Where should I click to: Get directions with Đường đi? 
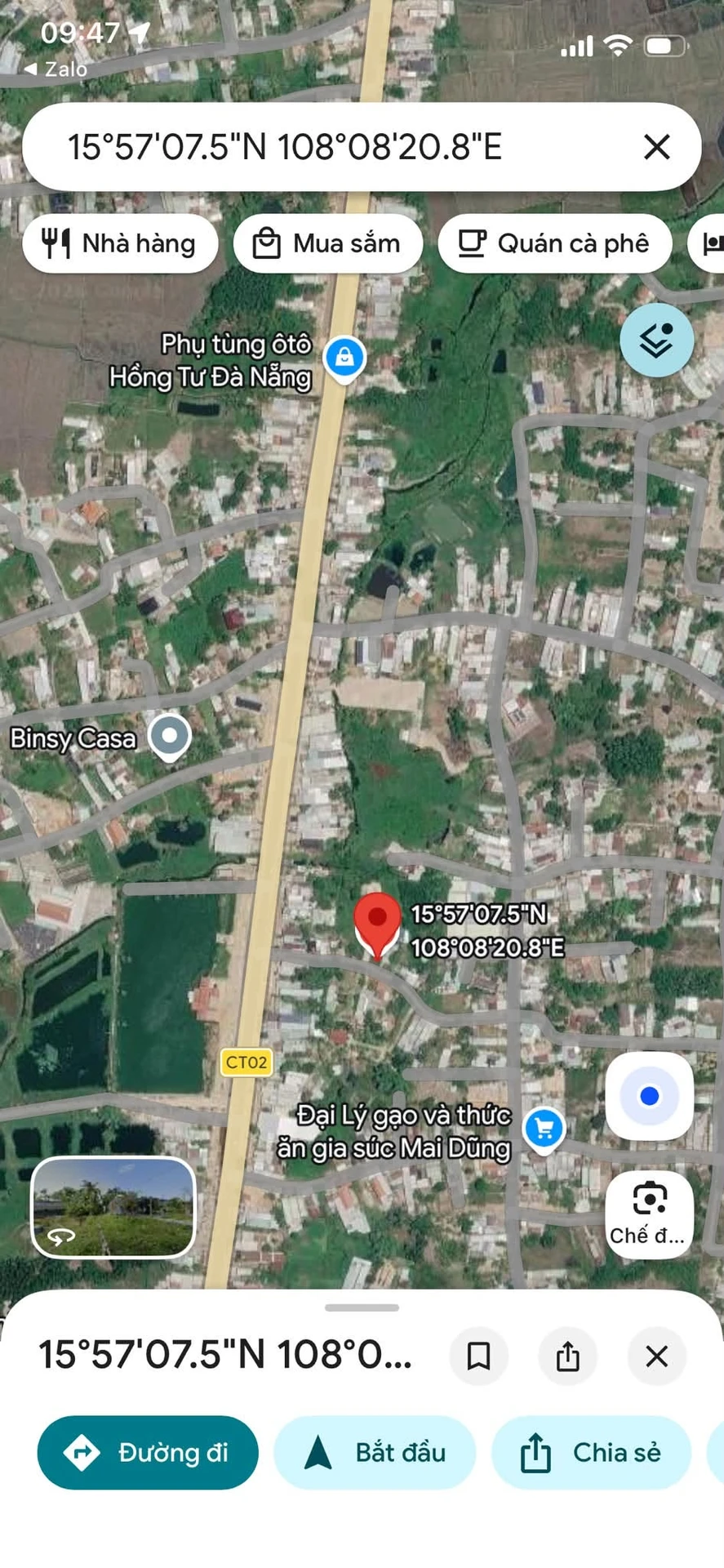pyautogui.click(x=148, y=1453)
